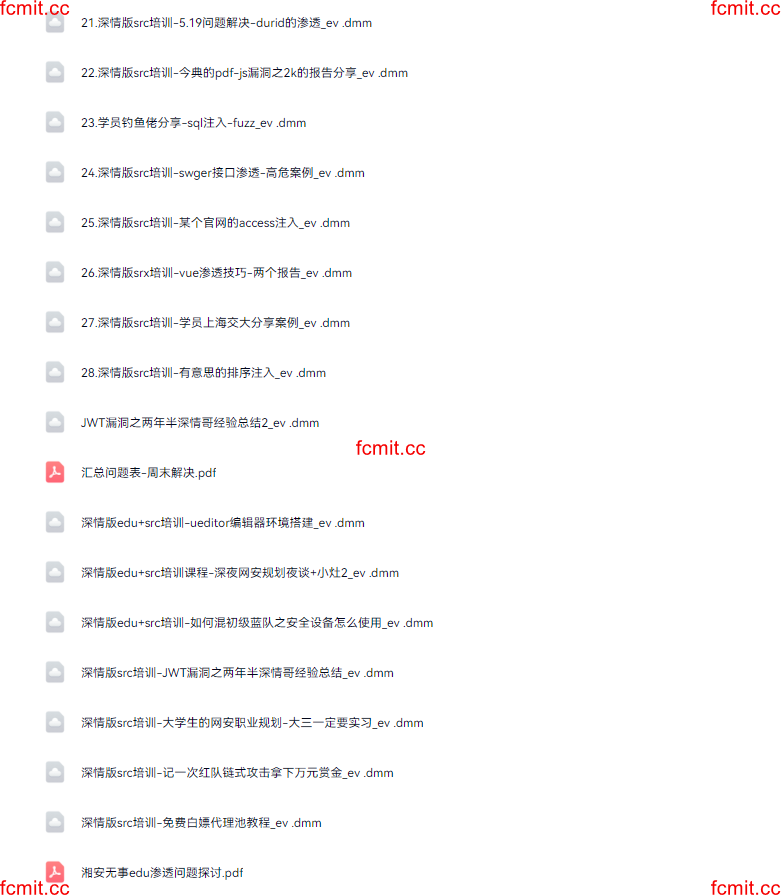
Task: Open 深夜网安规划夜谈+小灶2 file
Action: 240,573
